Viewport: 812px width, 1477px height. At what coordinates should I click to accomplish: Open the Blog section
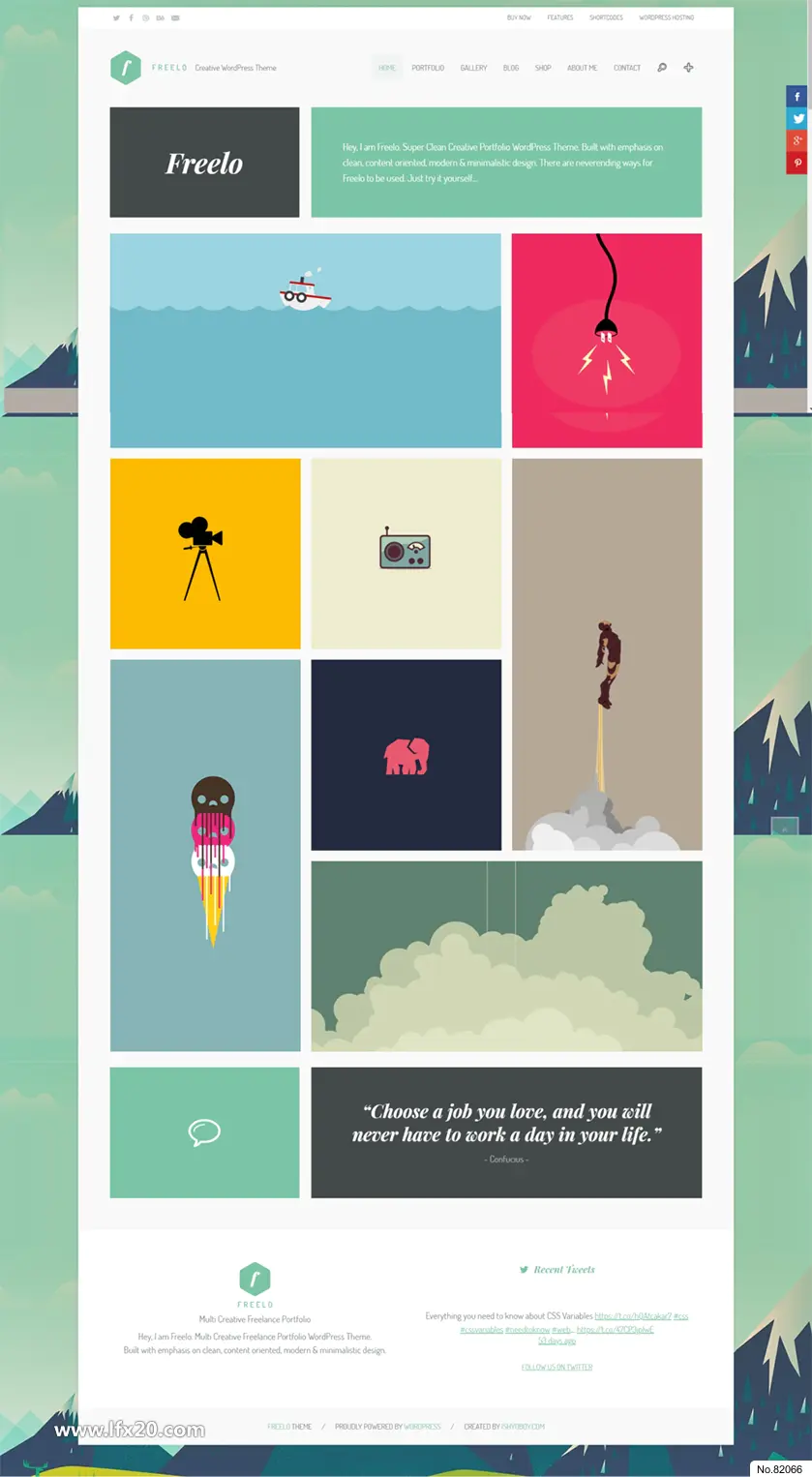pyautogui.click(x=511, y=68)
